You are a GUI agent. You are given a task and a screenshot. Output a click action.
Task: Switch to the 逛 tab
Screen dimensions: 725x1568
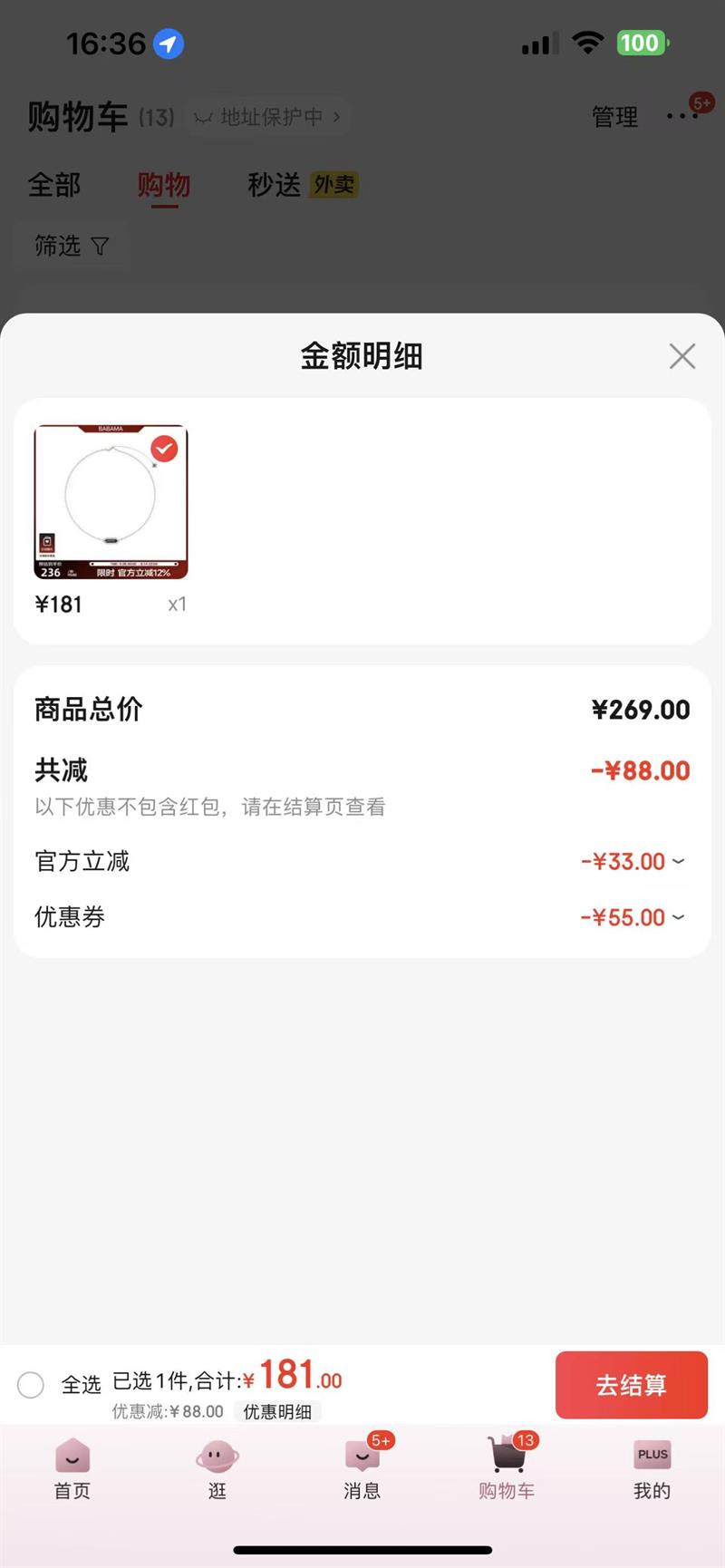tap(217, 1468)
